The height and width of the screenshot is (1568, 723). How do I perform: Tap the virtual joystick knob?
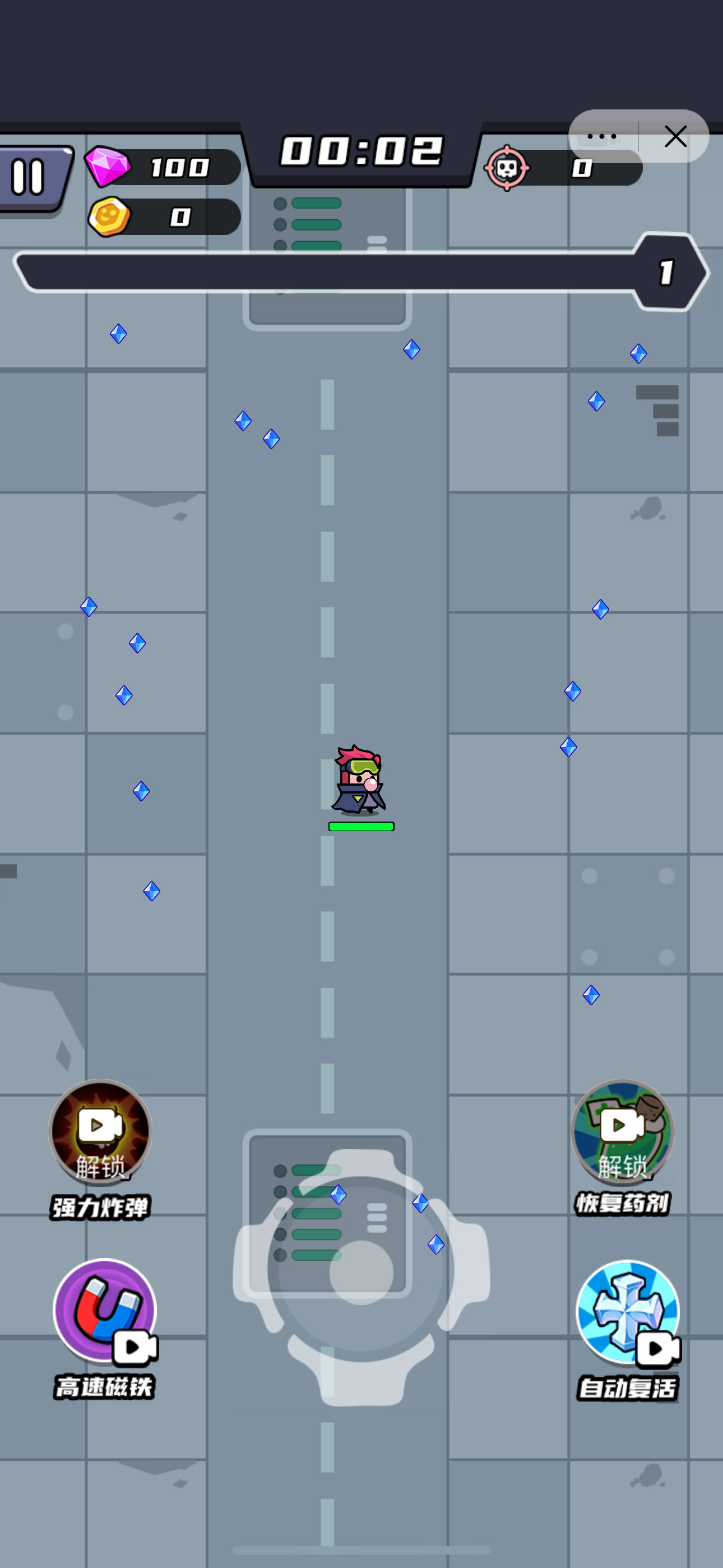point(361,1272)
